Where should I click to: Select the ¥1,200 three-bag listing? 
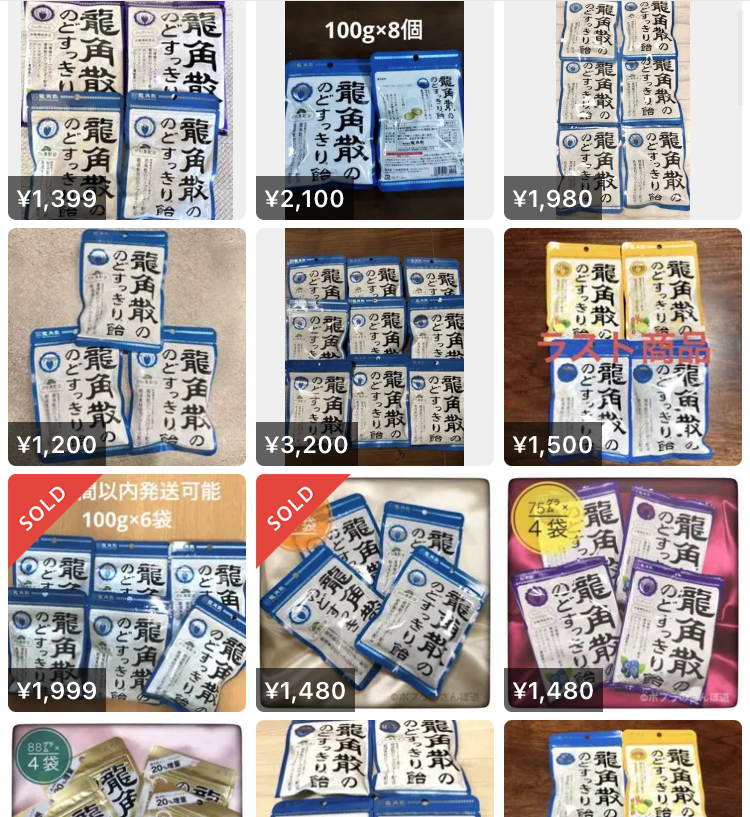(127, 345)
